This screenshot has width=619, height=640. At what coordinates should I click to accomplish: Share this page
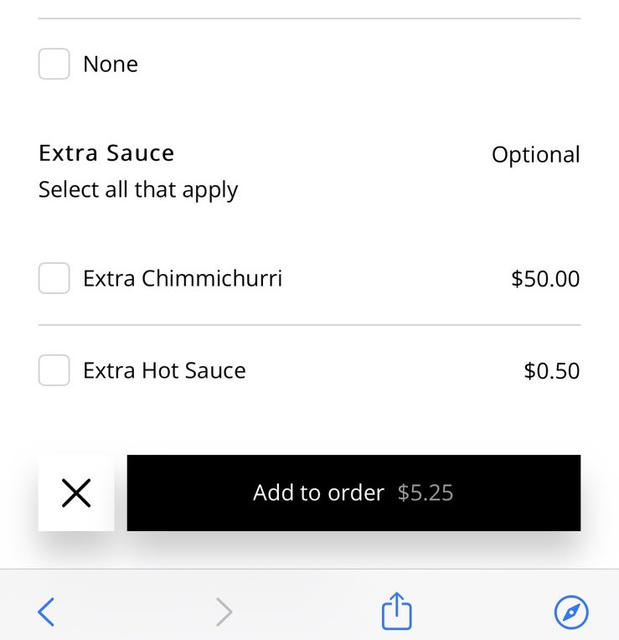point(397,611)
